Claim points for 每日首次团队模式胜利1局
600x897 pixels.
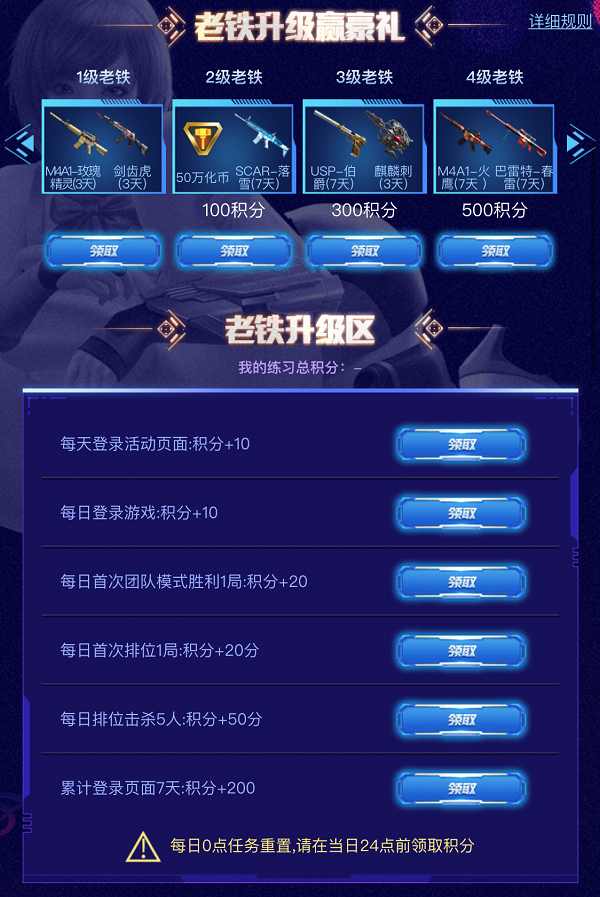tap(461, 582)
